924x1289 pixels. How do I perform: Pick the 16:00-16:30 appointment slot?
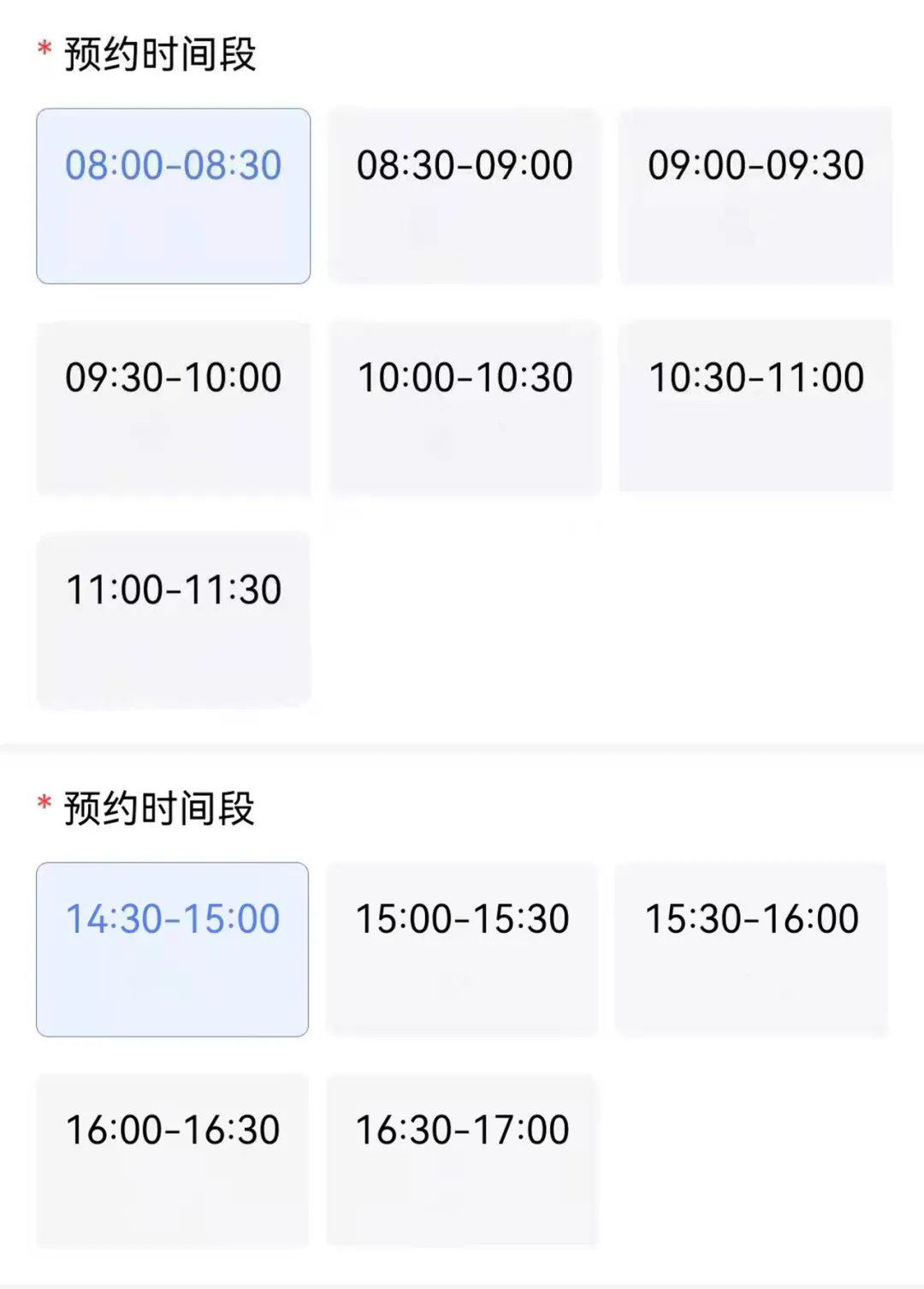tap(172, 1160)
